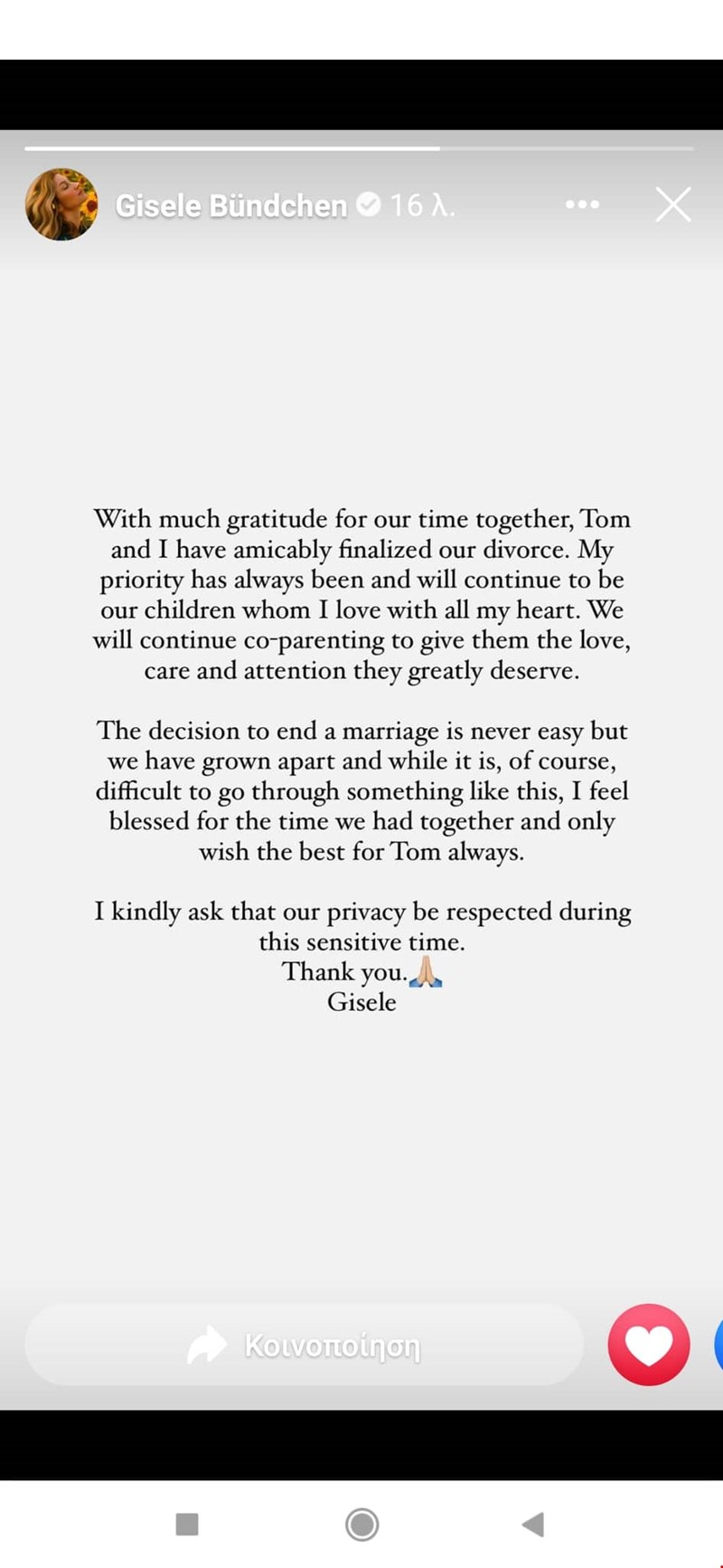React with the red heart

[649, 1345]
